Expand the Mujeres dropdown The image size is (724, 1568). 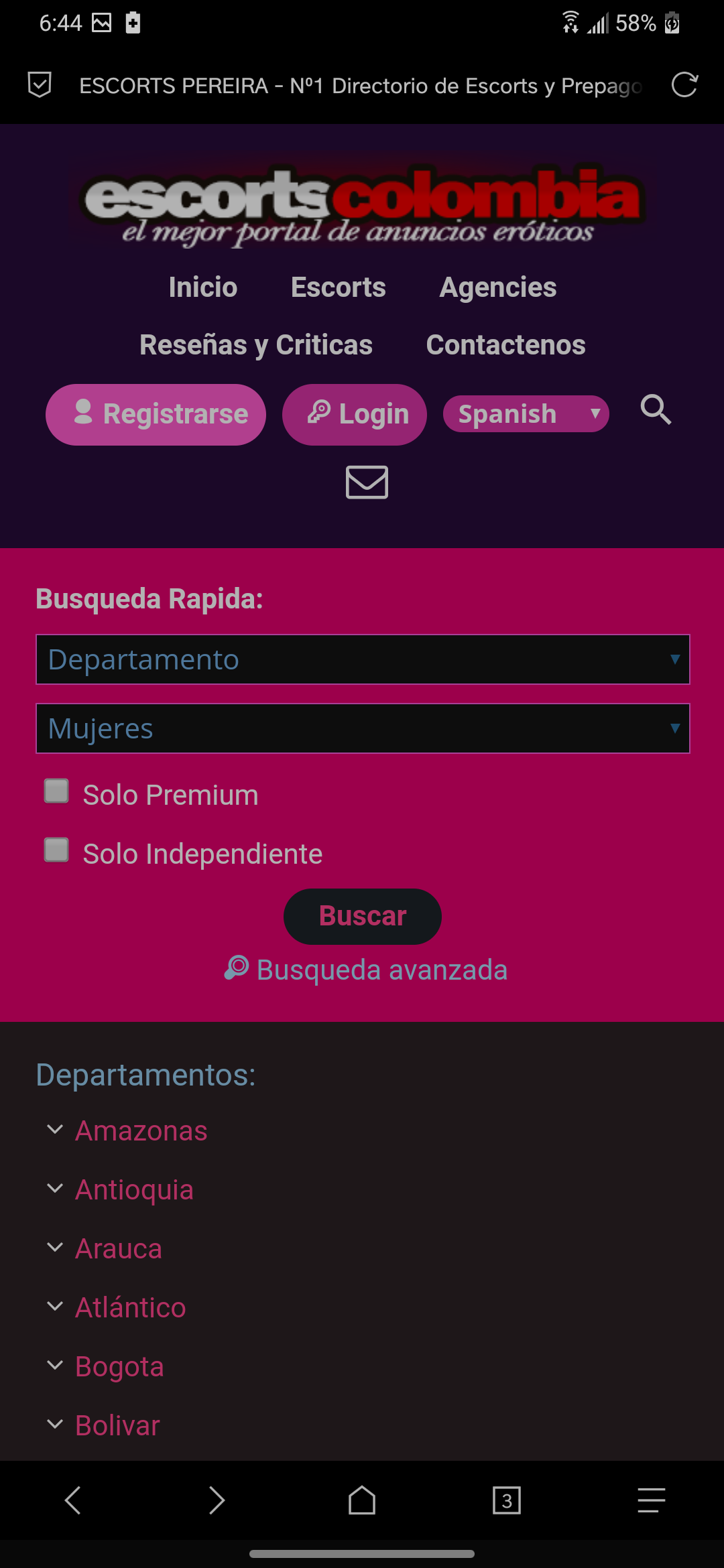point(363,728)
